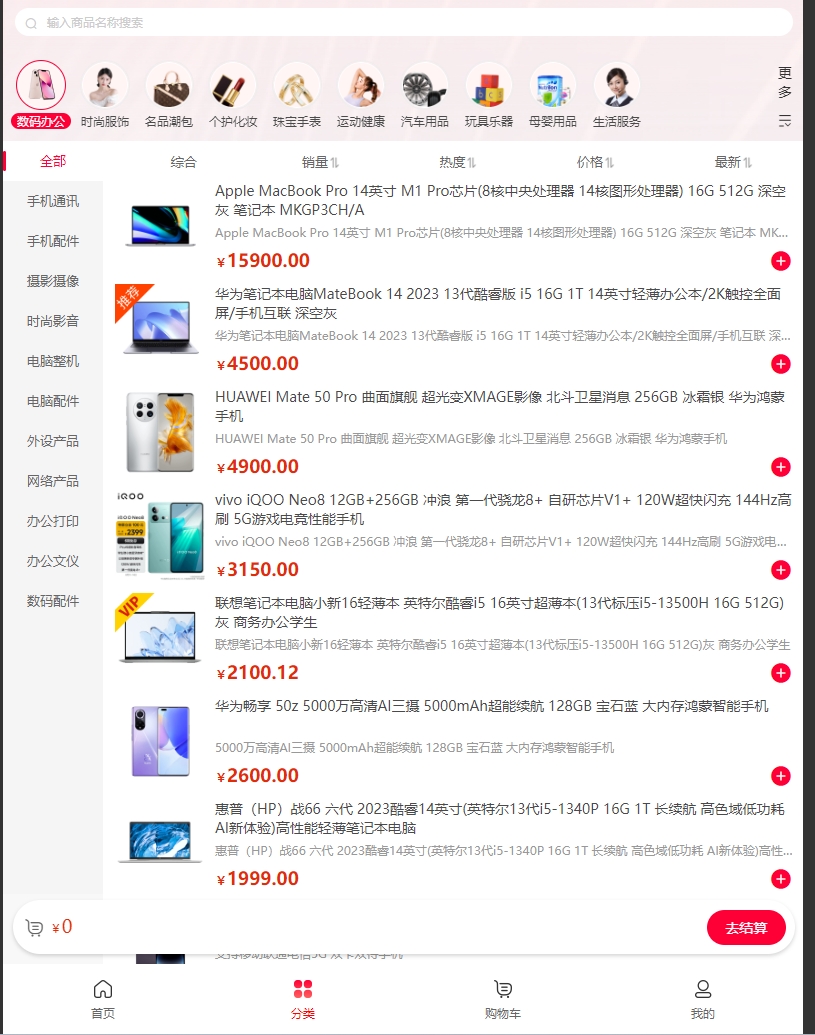Open the 电脑配件 subcategory
This screenshot has width=815, height=1035.
53,401
